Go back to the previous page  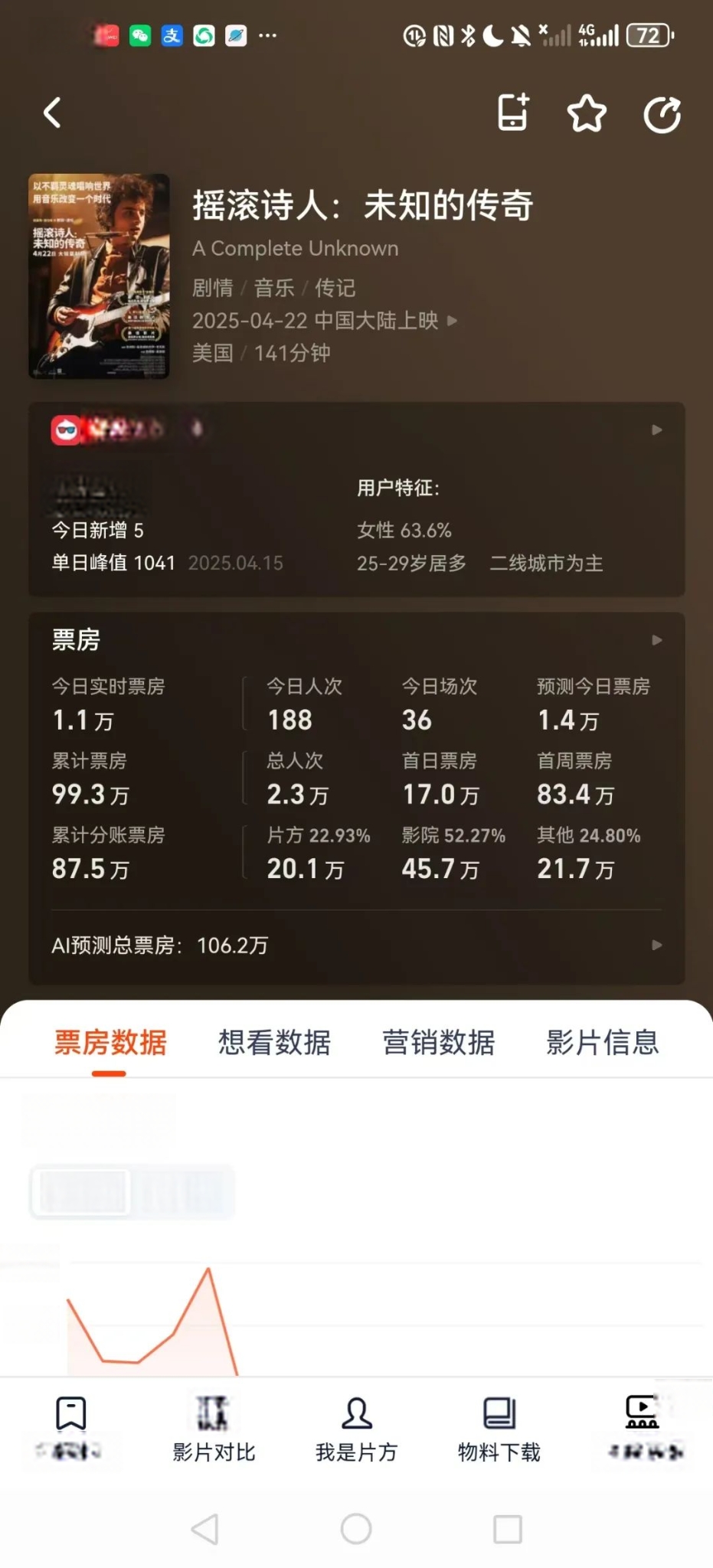[x=52, y=113]
